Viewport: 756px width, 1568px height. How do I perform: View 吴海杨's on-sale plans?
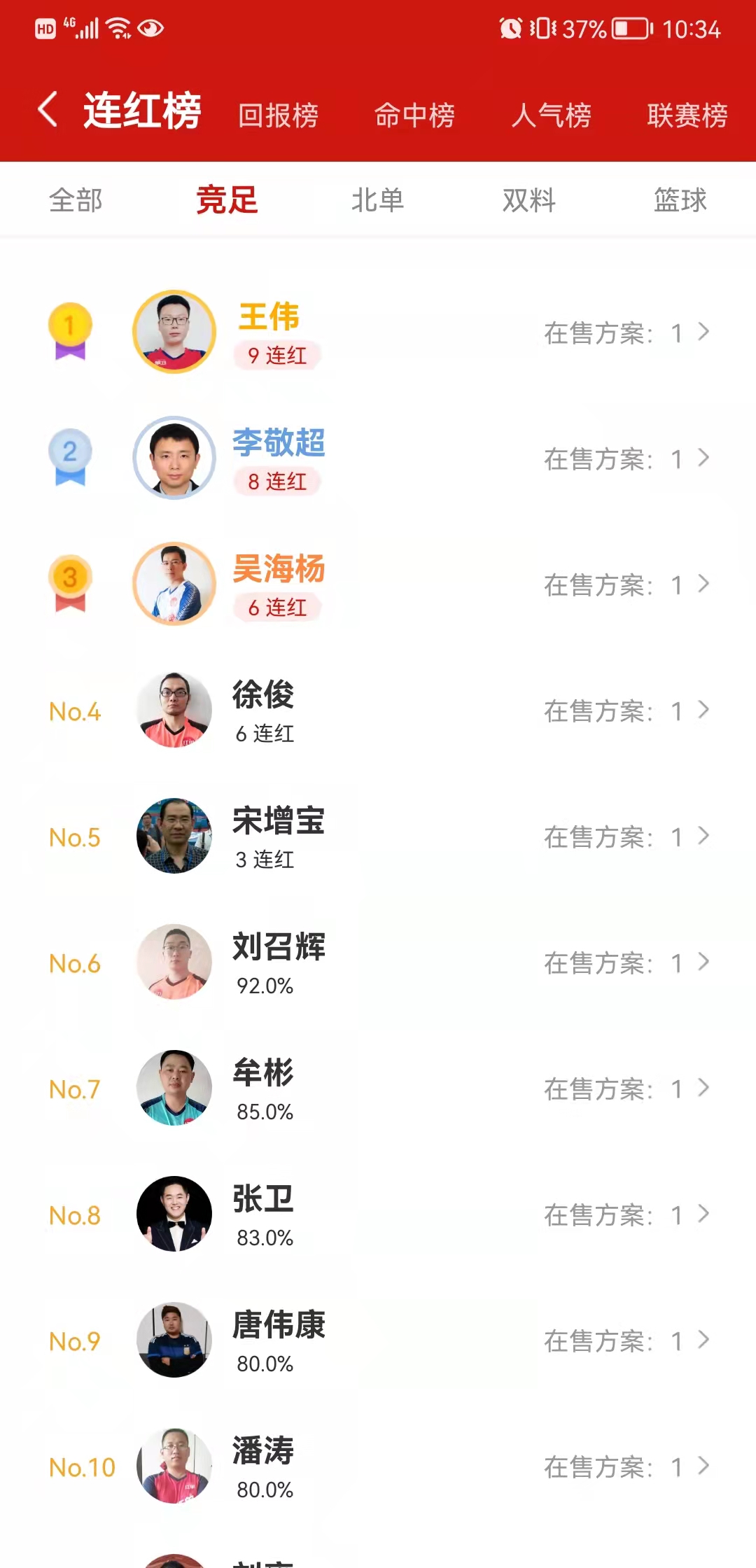pos(626,584)
